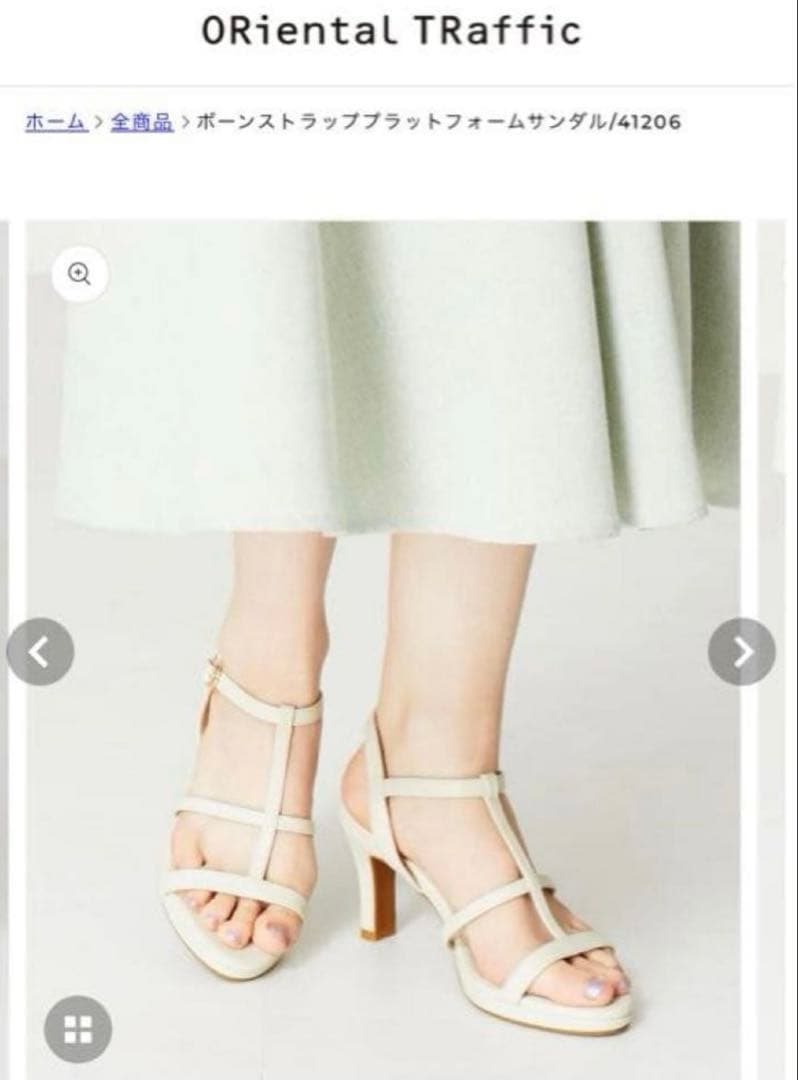Open the image thumbnail grid view
Viewport: 798px width, 1080px height.
78,1029
